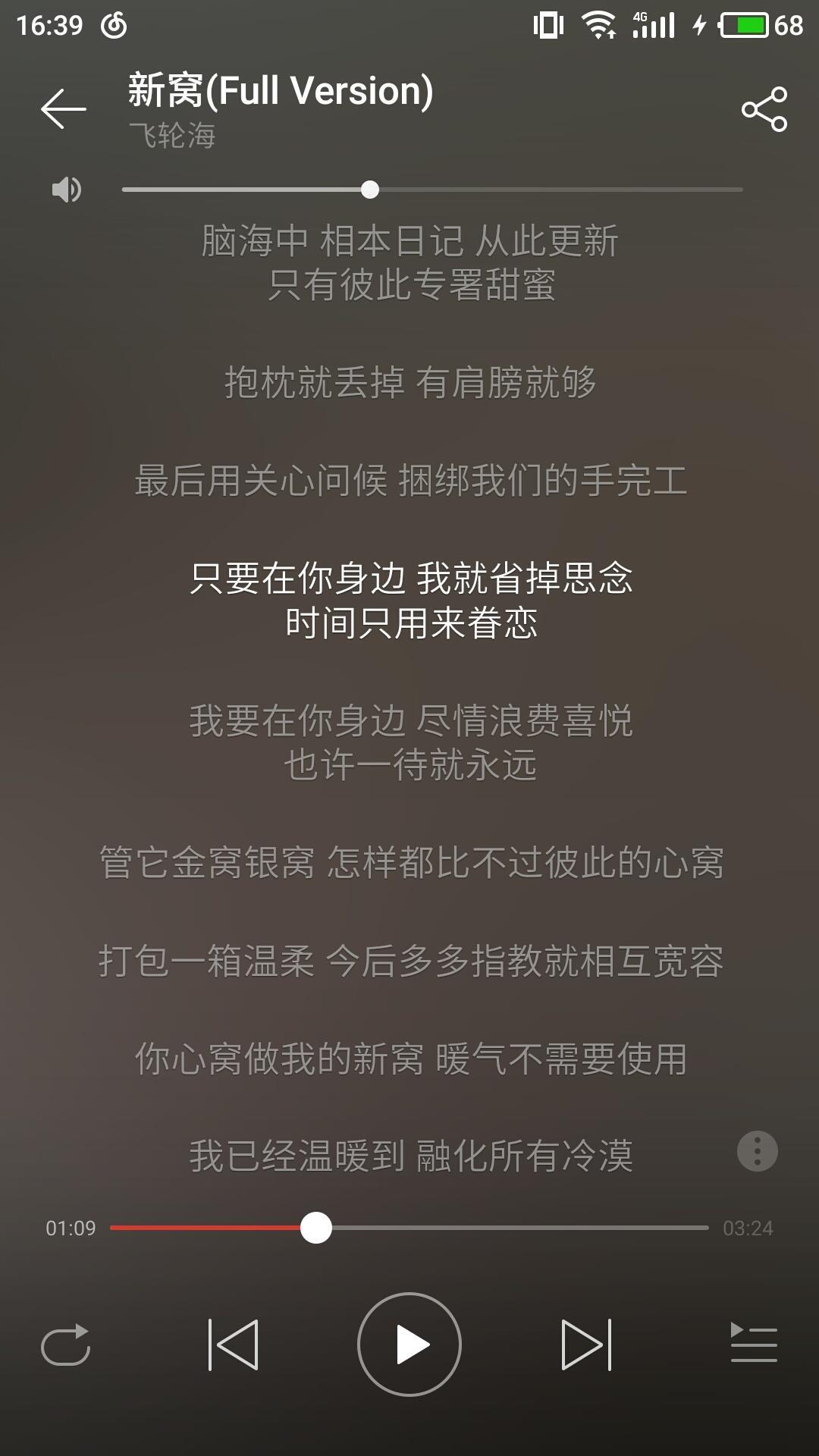Tap the volume slider track
This screenshot has height=1456, width=819.
432,190
